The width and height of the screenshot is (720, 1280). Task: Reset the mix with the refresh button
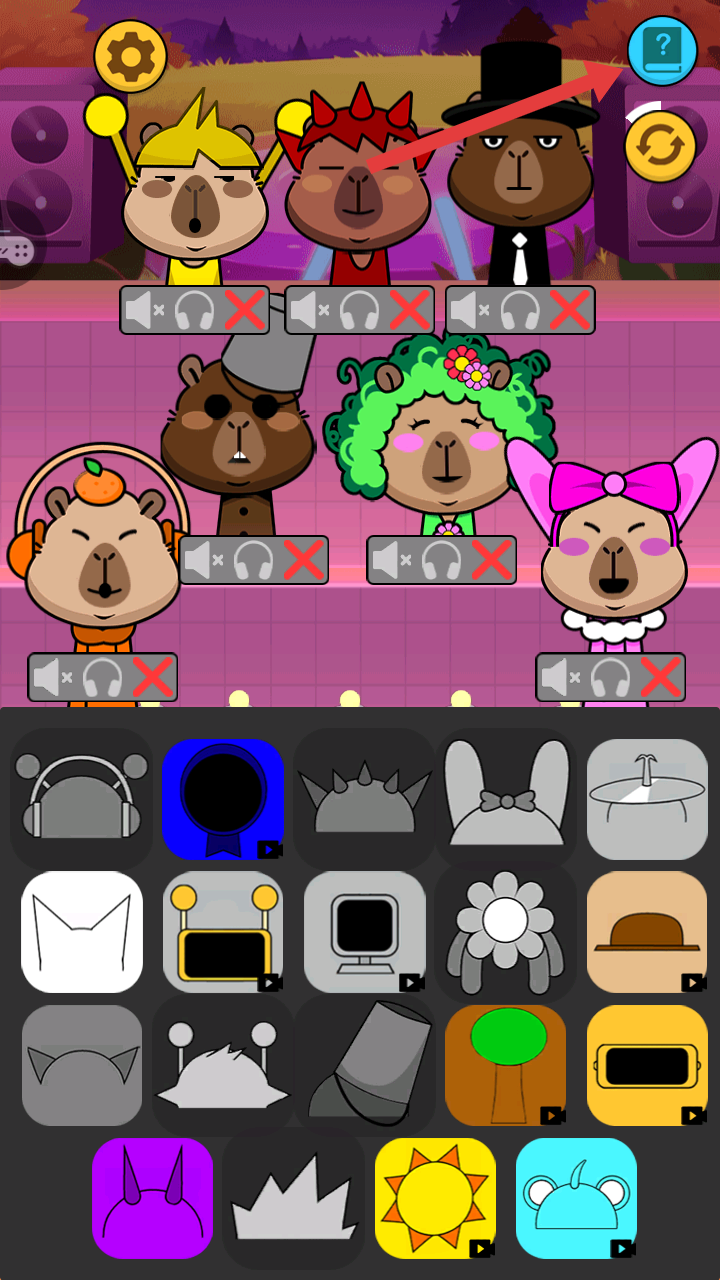(660, 147)
